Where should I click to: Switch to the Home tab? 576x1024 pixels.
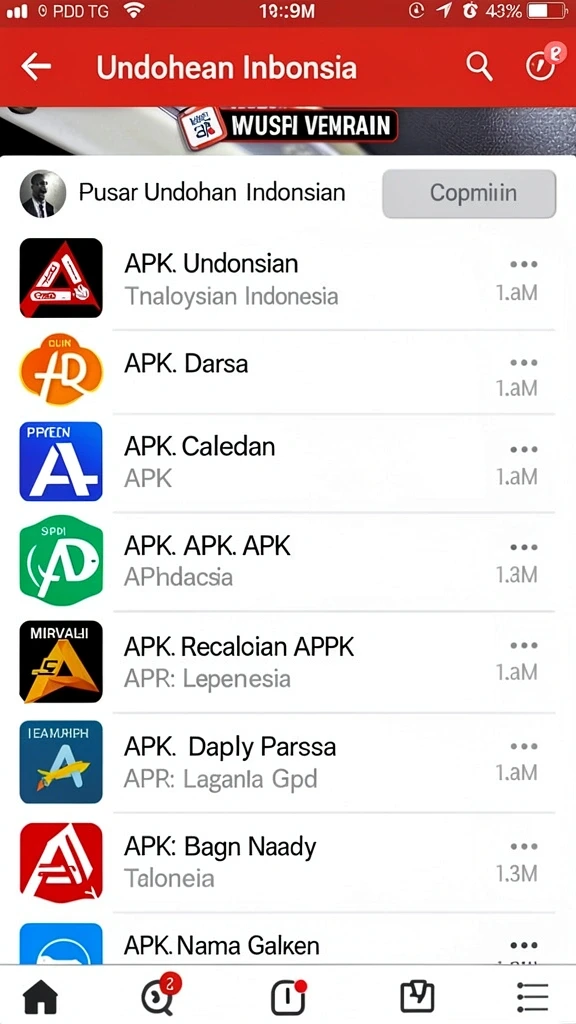click(x=40, y=999)
